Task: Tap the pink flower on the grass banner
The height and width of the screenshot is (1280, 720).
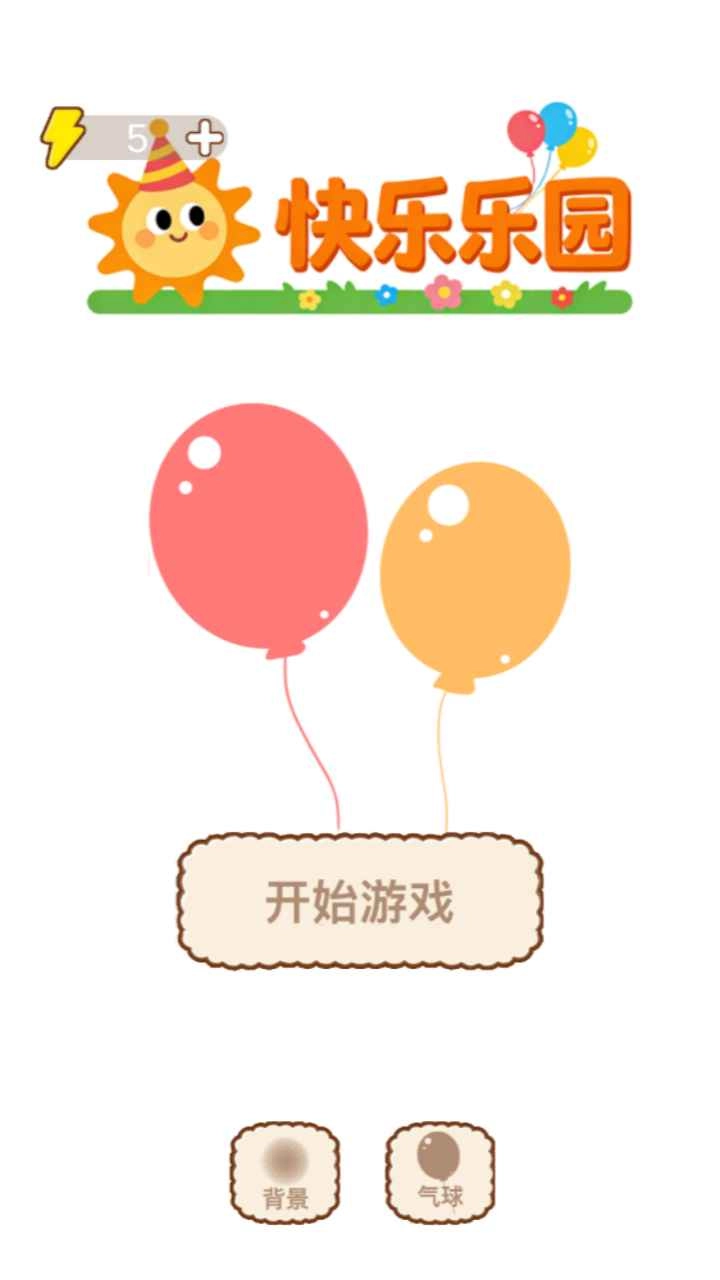Action: pyautogui.click(x=442, y=292)
